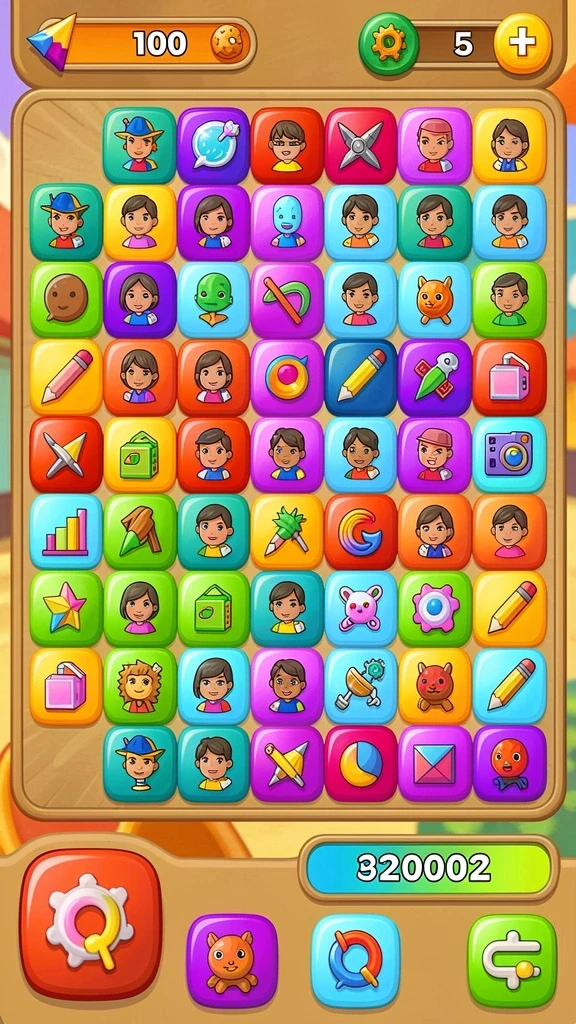This screenshot has height=1024, width=576.
Task: Select the blue egg-shaped character tile
Action: (x=287, y=223)
